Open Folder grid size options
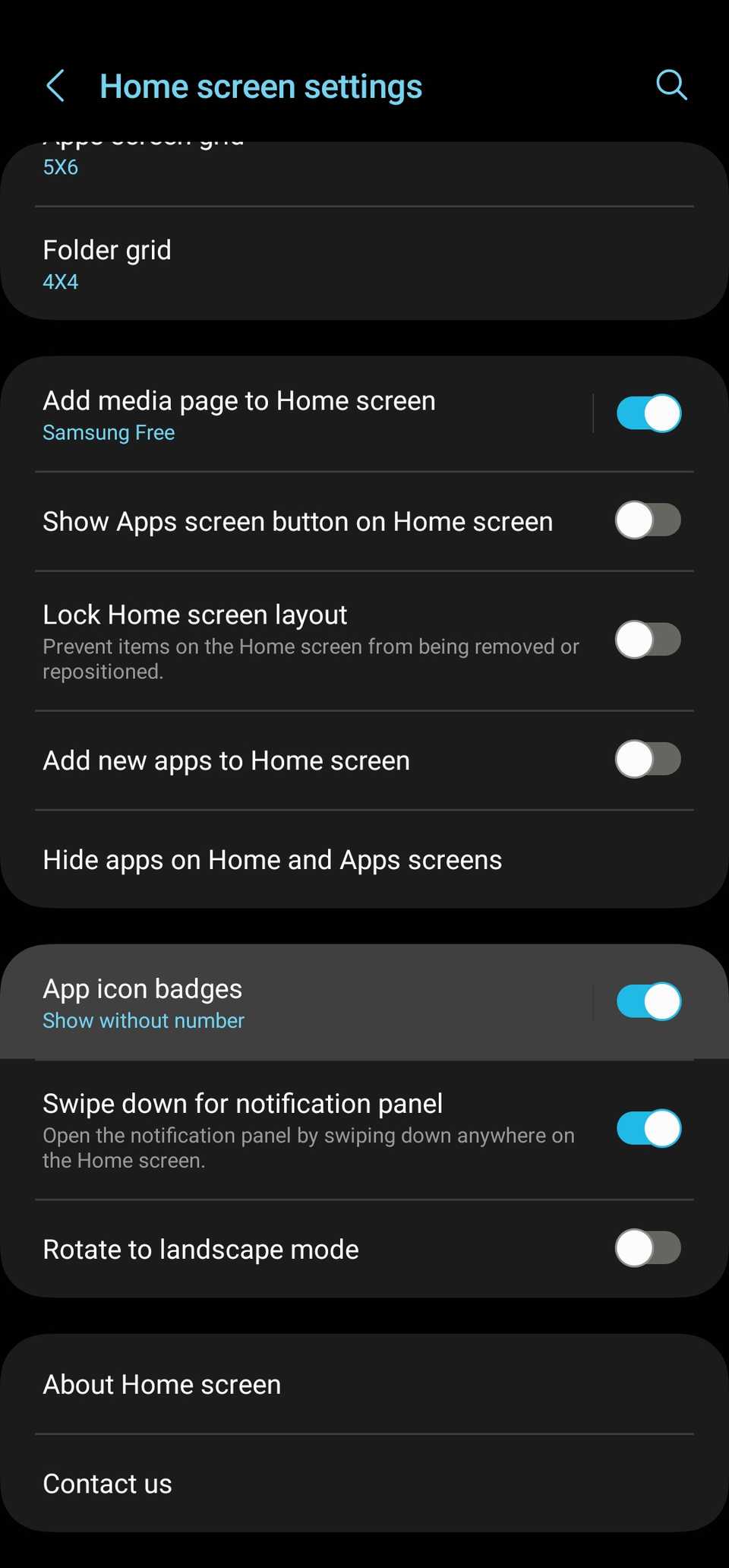Viewport: 729px width, 1568px height. click(x=304, y=262)
